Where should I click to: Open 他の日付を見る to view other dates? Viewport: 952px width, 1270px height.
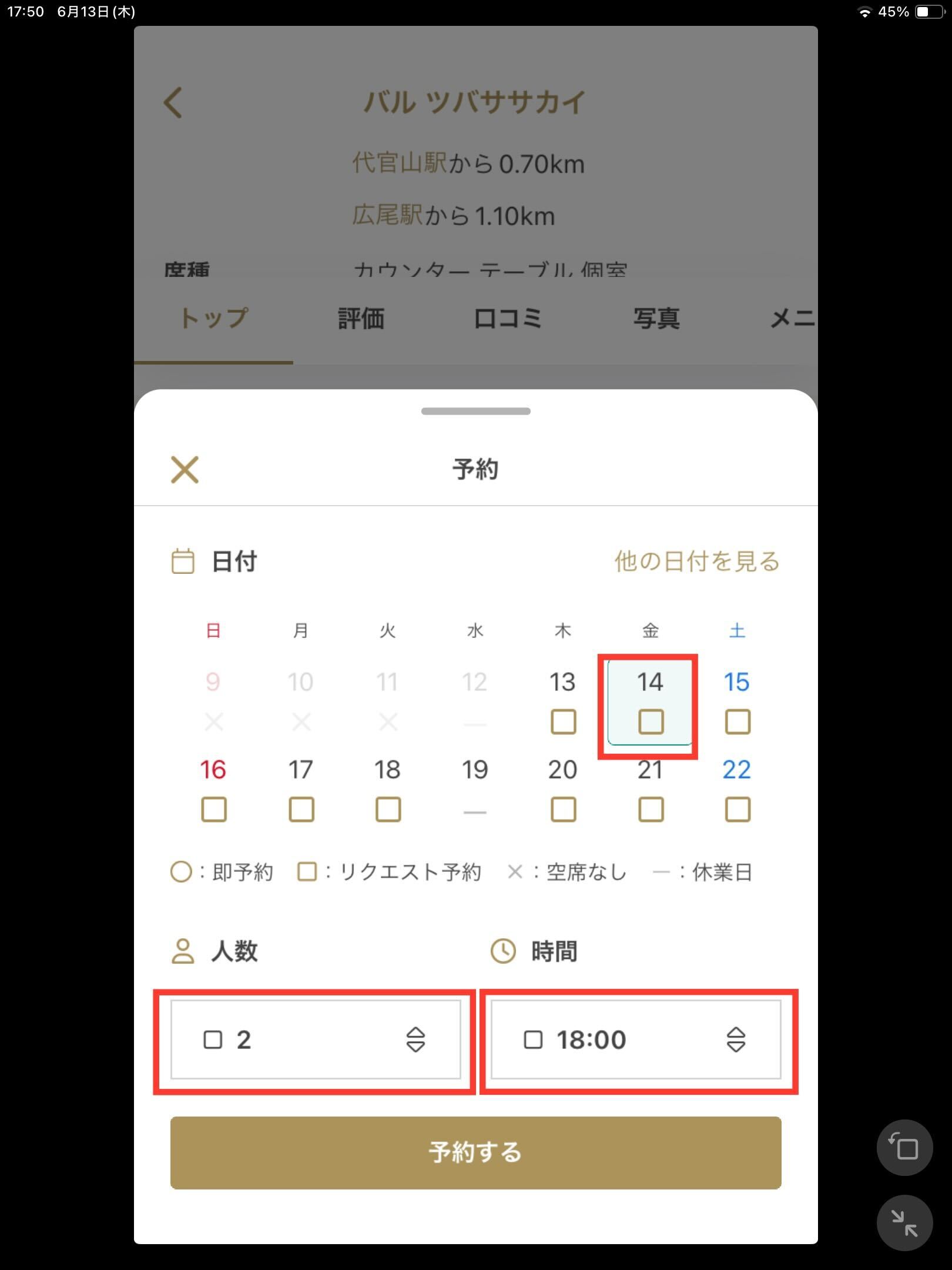(x=697, y=562)
